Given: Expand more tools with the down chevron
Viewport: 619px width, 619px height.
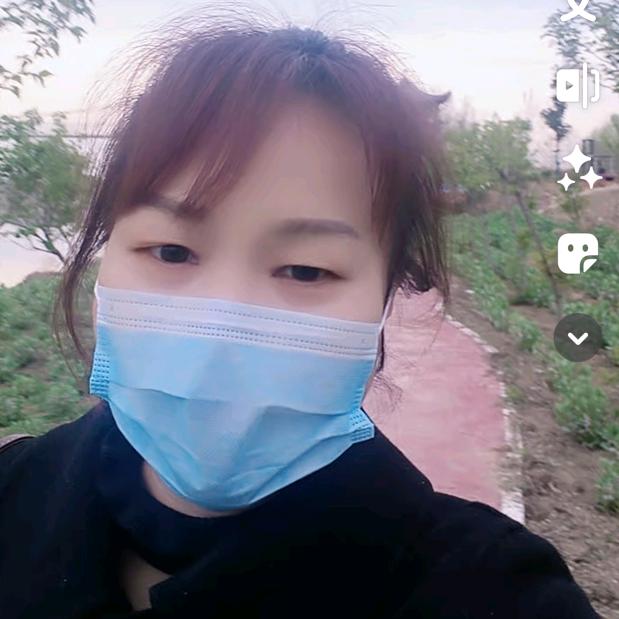Looking at the screenshot, I should click(578, 338).
